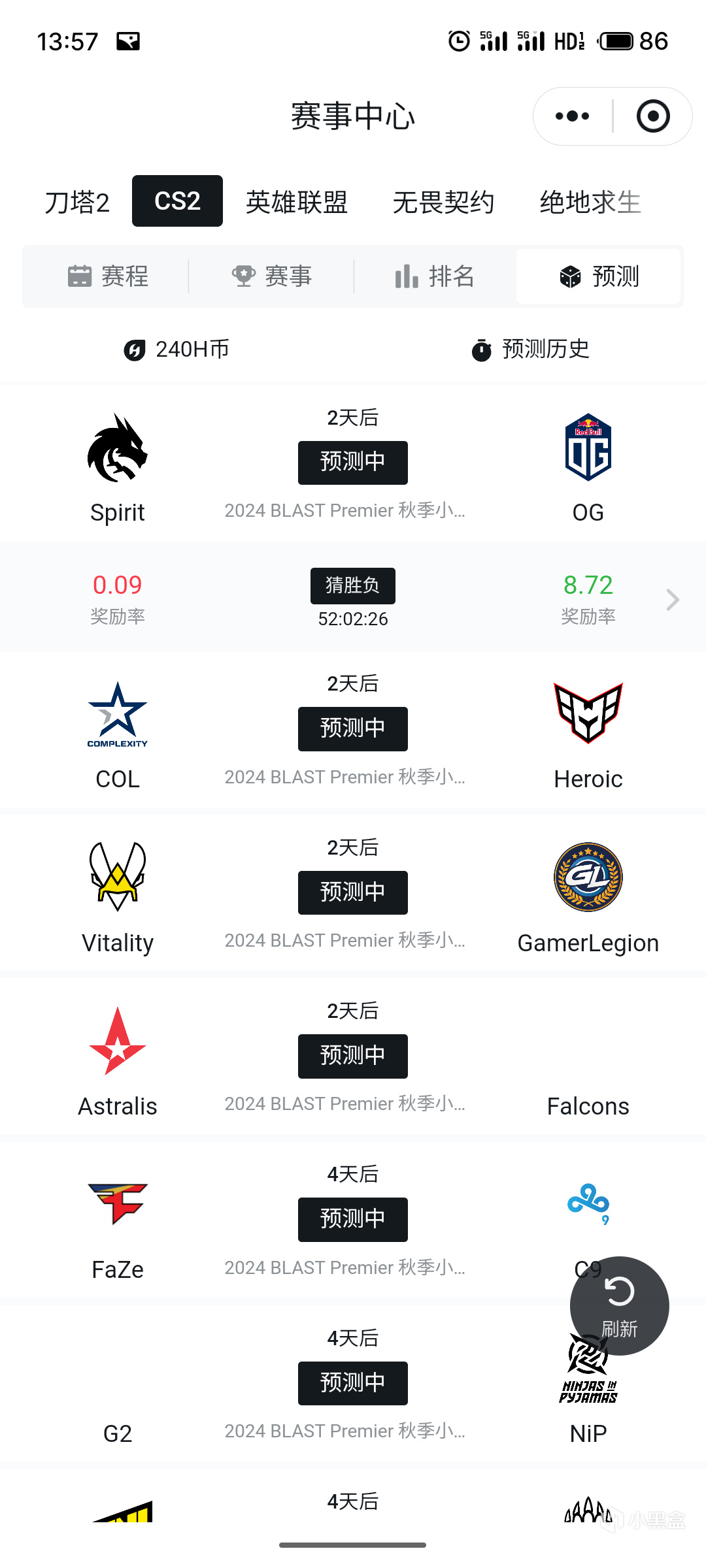View the 排名 rankings section
Viewport: 706px width, 1568px height.
tap(435, 276)
